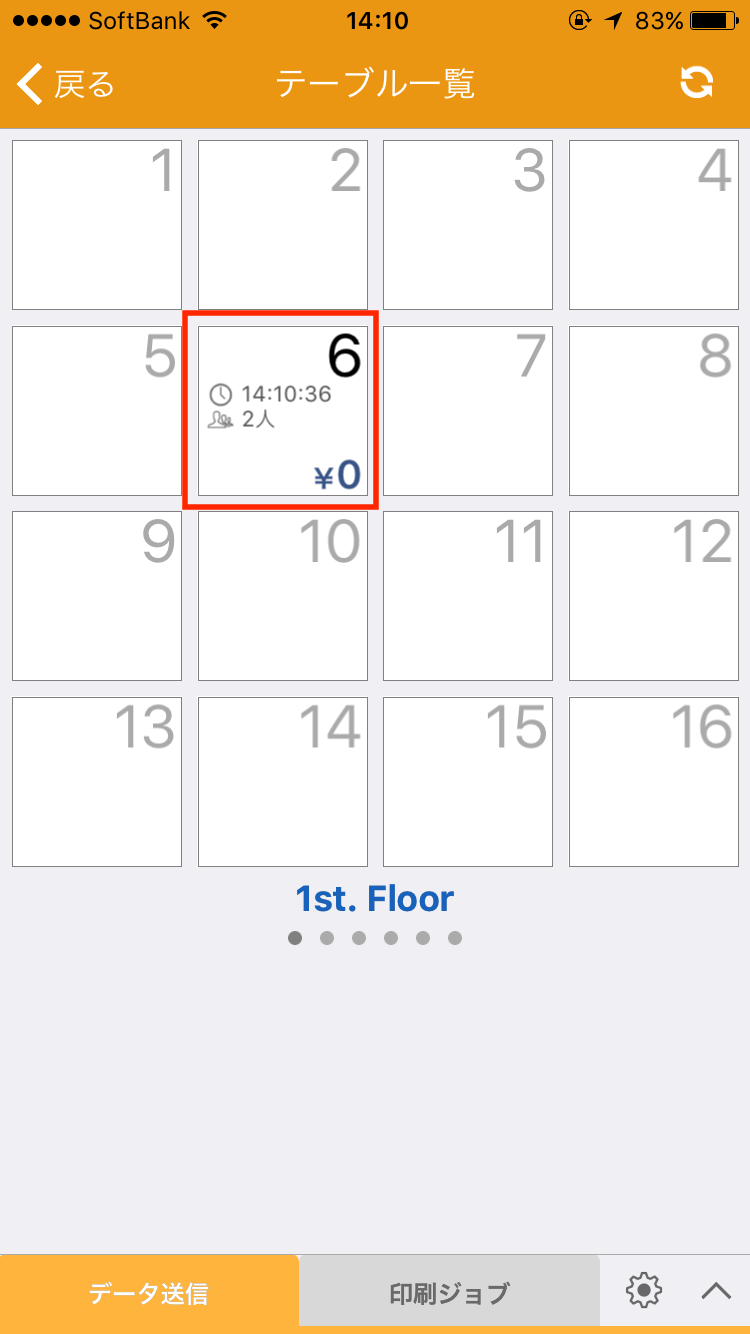The height and width of the screenshot is (1334, 750).
Task: Go back with the 戻る button
Action: tap(66, 84)
